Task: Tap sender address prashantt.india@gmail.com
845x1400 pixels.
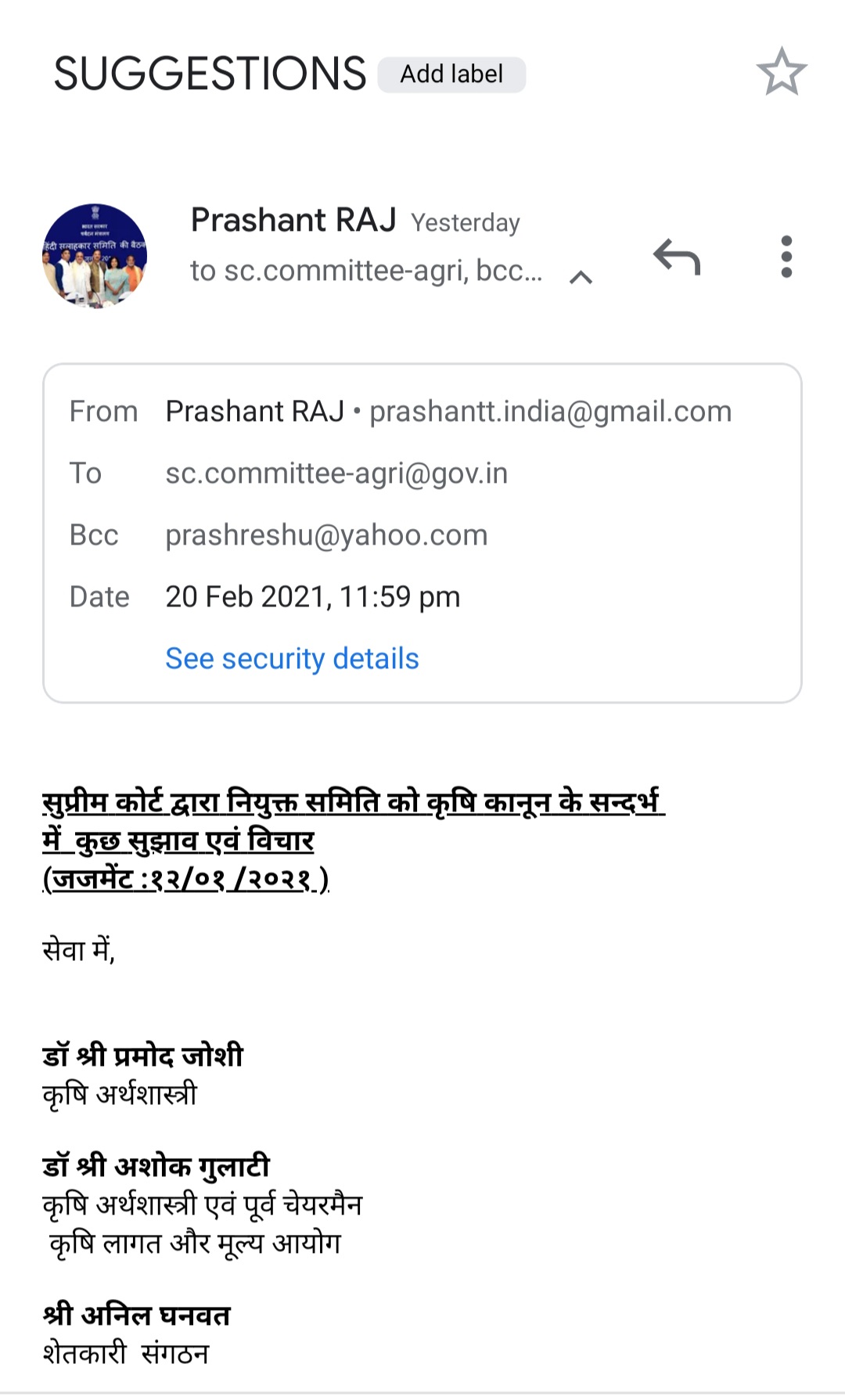Action: (x=550, y=412)
